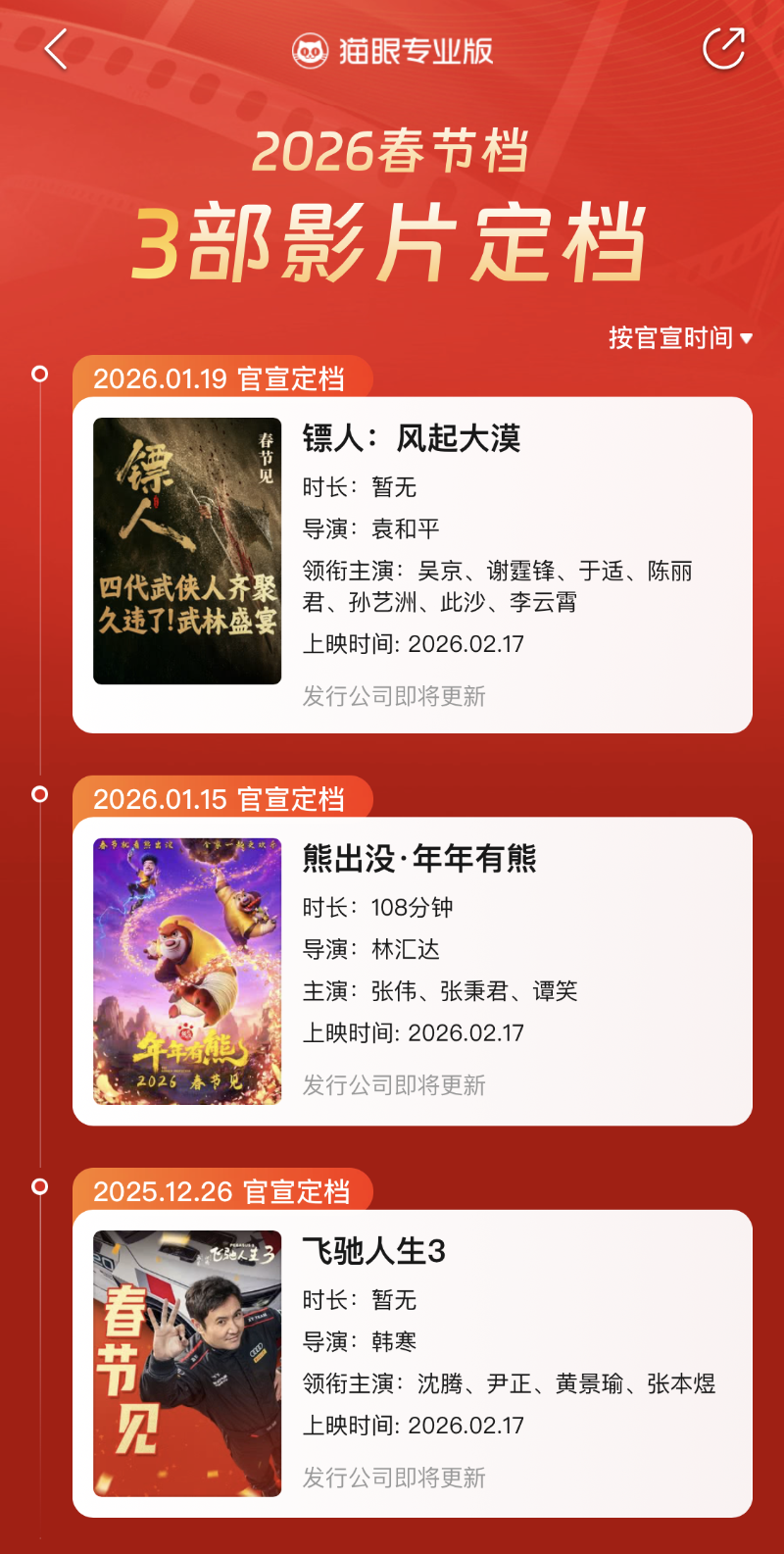Screen dimensions: 784x1554
Task: Go back using the top-left arrow
Action: [56, 49]
